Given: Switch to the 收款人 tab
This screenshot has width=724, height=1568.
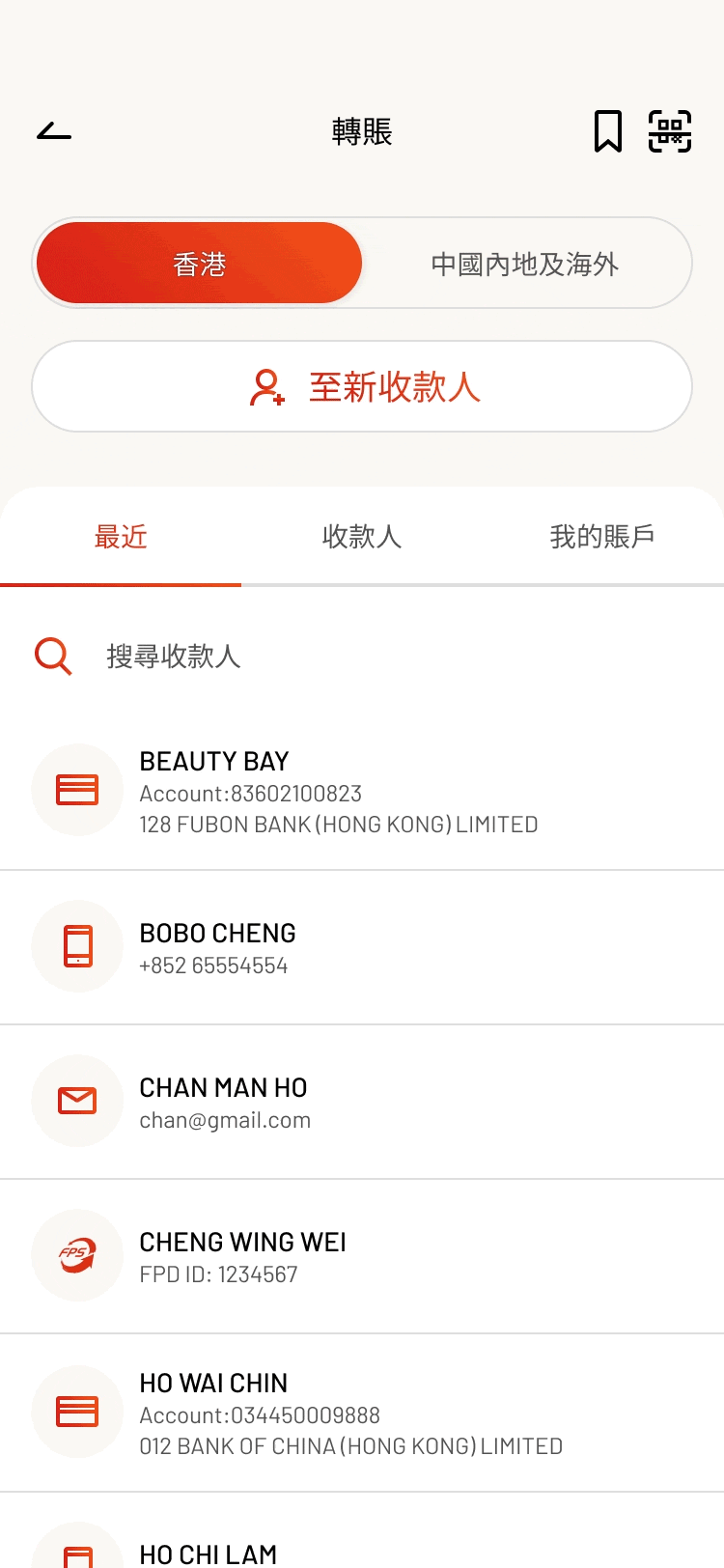Looking at the screenshot, I should 362,537.
